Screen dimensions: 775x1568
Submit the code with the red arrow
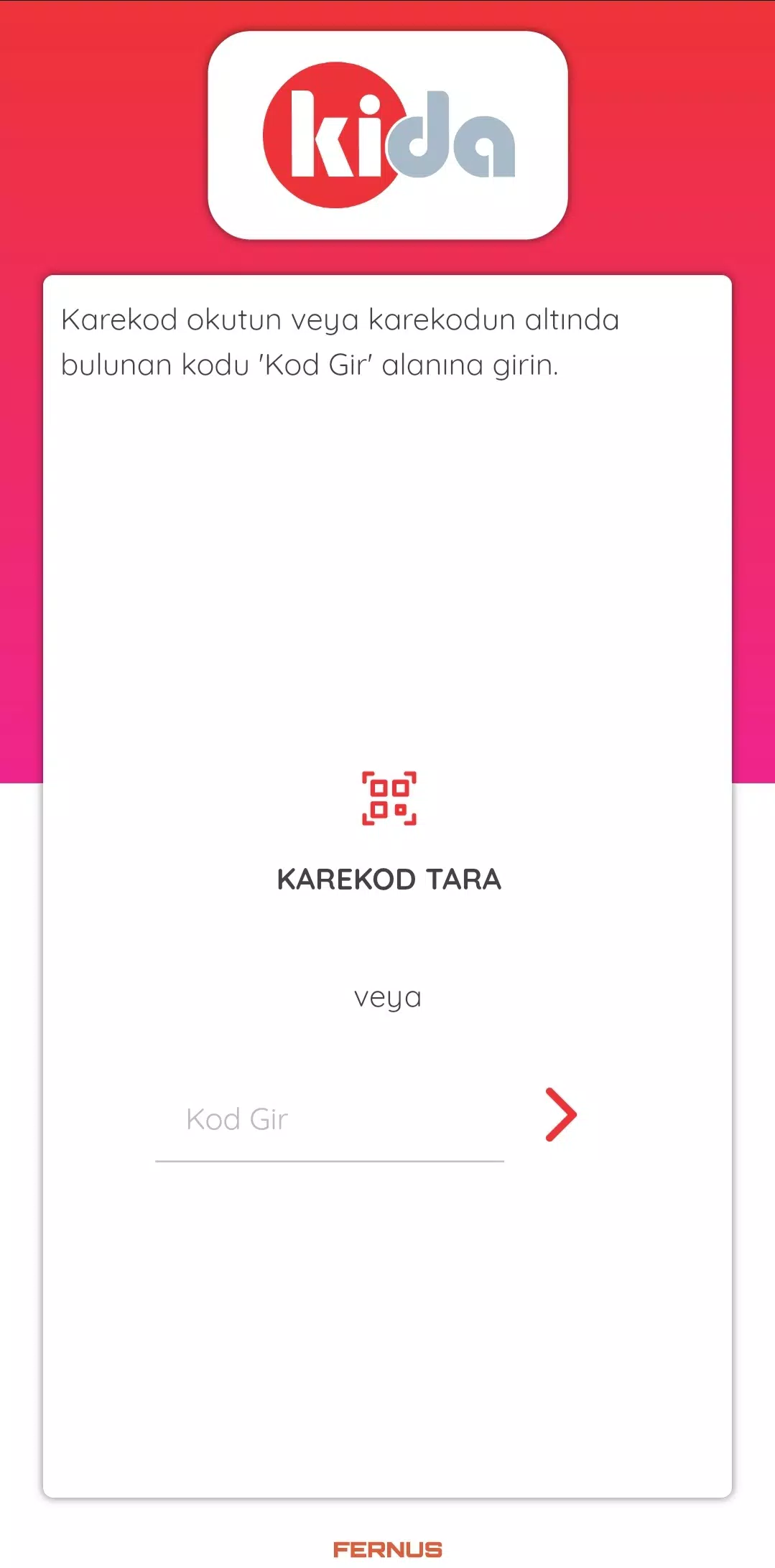[x=561, y=1115]
